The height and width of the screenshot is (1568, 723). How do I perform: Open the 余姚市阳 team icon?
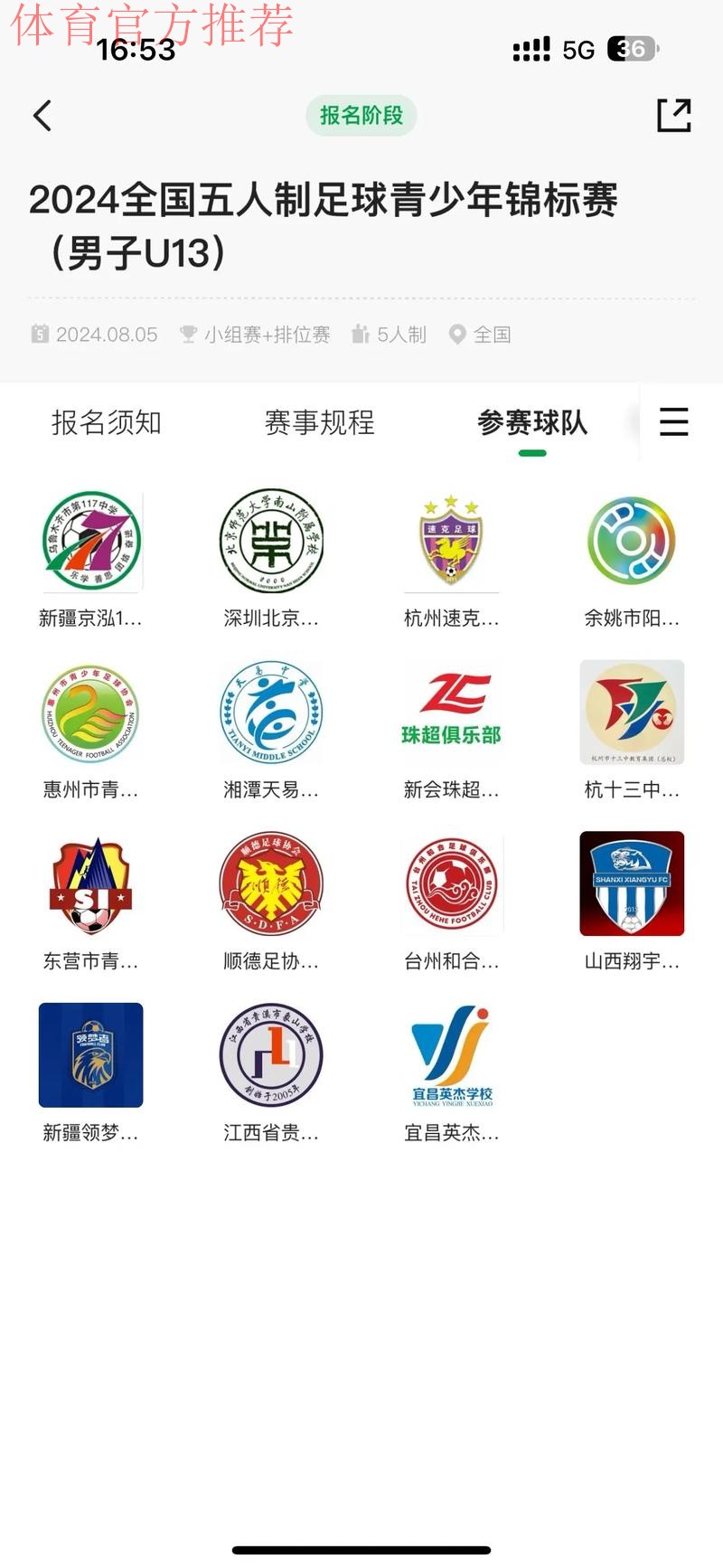632,540
